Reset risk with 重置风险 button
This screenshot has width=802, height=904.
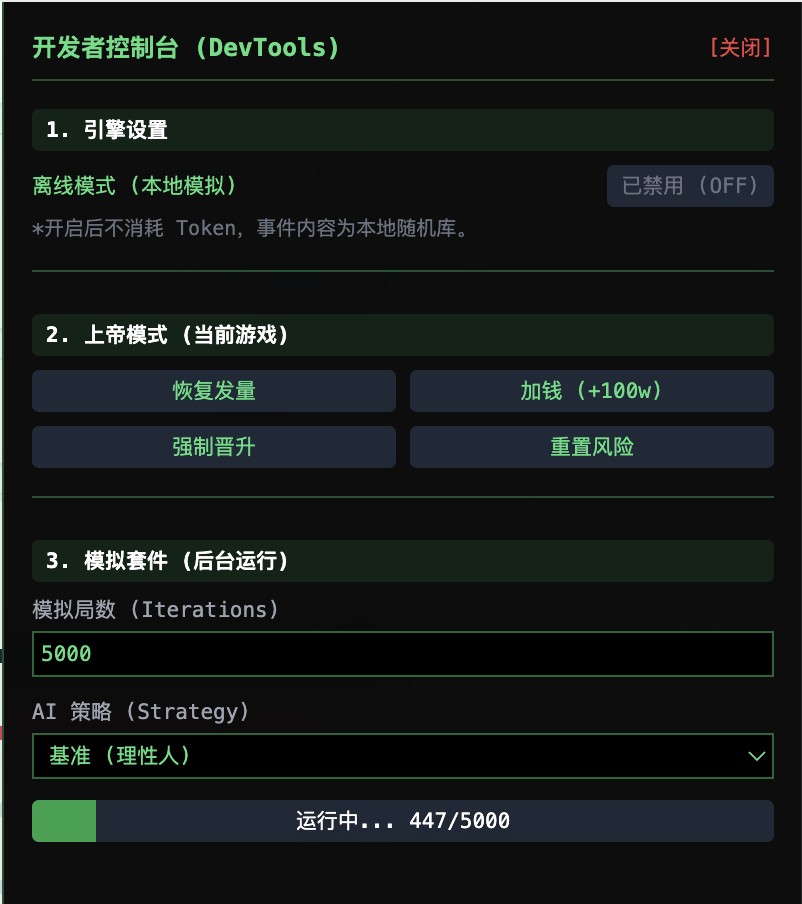click(591, 447)
